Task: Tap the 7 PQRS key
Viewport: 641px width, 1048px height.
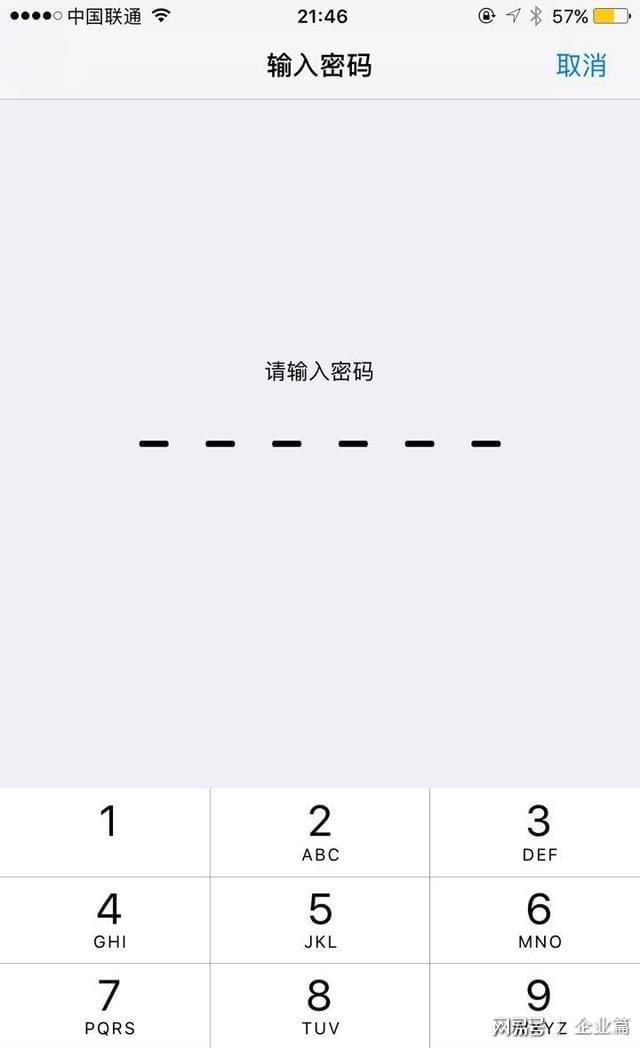Action: [105, 1006]
